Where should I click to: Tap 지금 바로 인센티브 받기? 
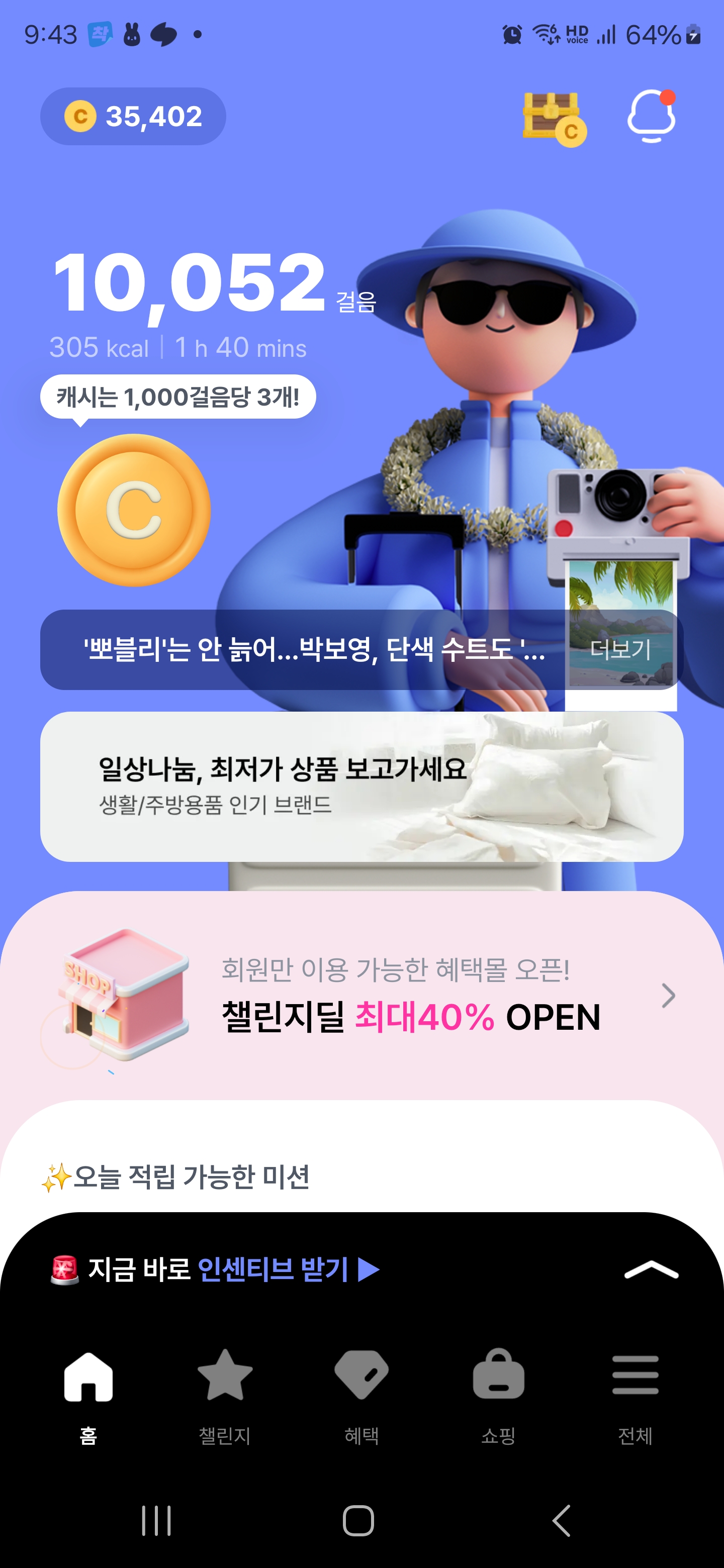pos(216,1270)
